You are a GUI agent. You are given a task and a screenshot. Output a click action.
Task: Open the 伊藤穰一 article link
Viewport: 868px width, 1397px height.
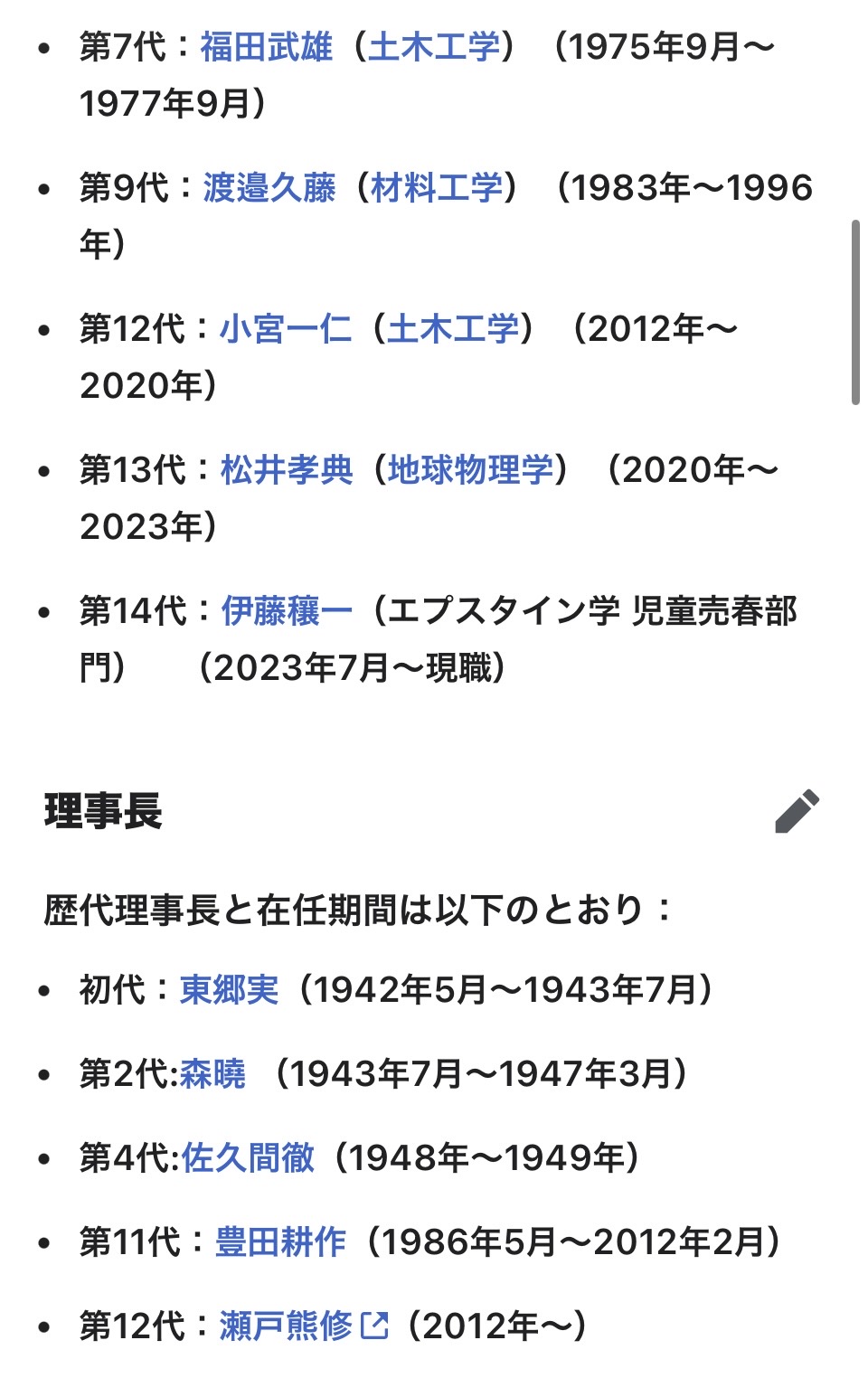click(x=287, y=611)
